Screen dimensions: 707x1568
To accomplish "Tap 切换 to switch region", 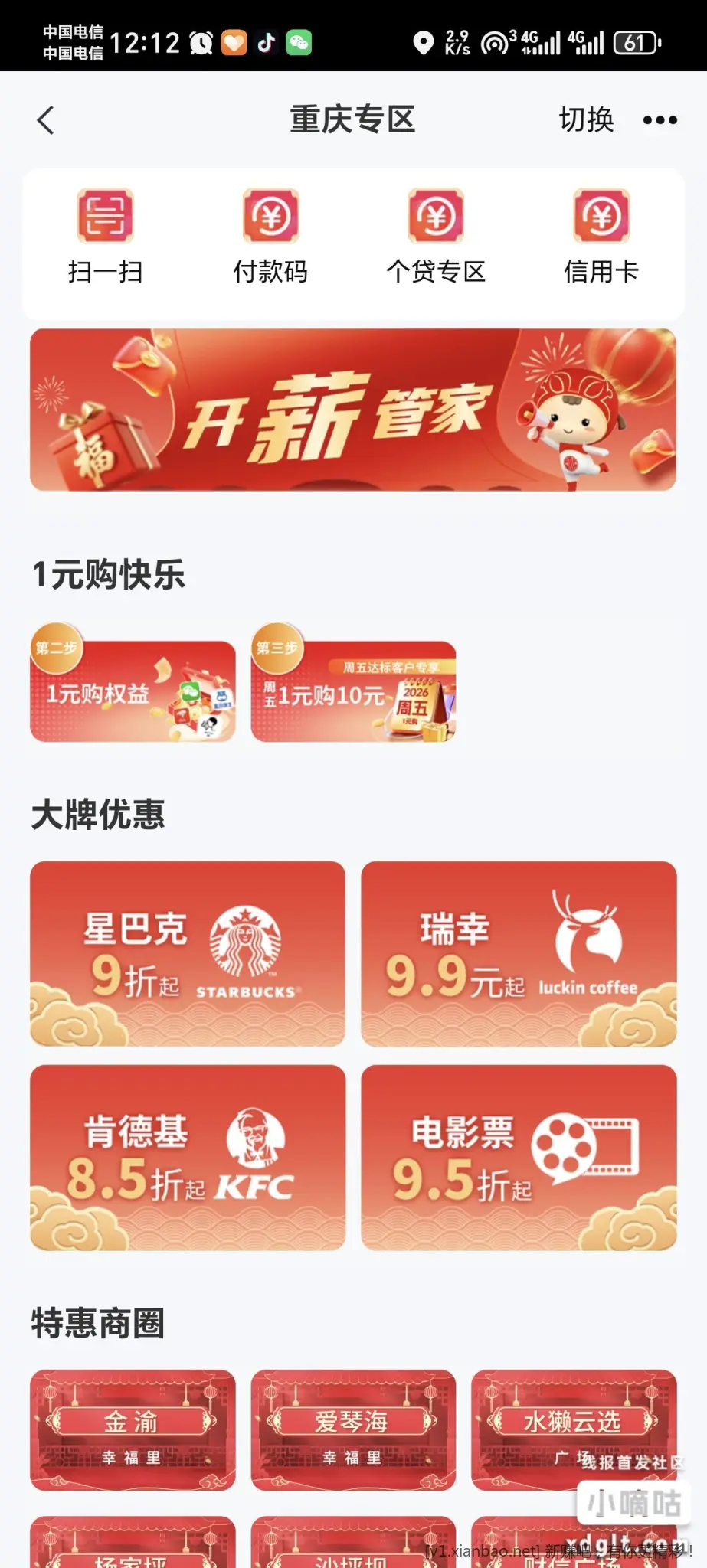I will [x=586, y=120].
